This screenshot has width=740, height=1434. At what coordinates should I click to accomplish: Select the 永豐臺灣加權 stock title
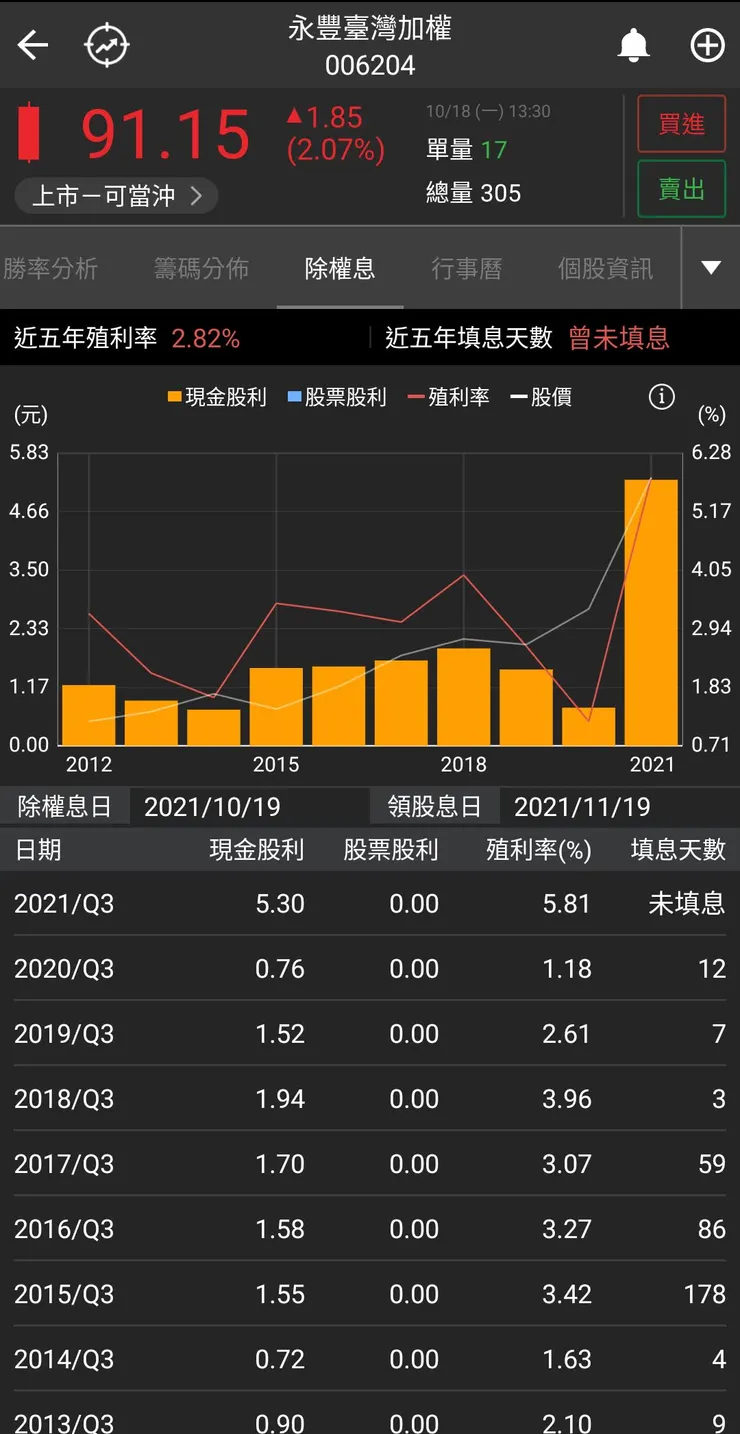click(x=369, y=29)
